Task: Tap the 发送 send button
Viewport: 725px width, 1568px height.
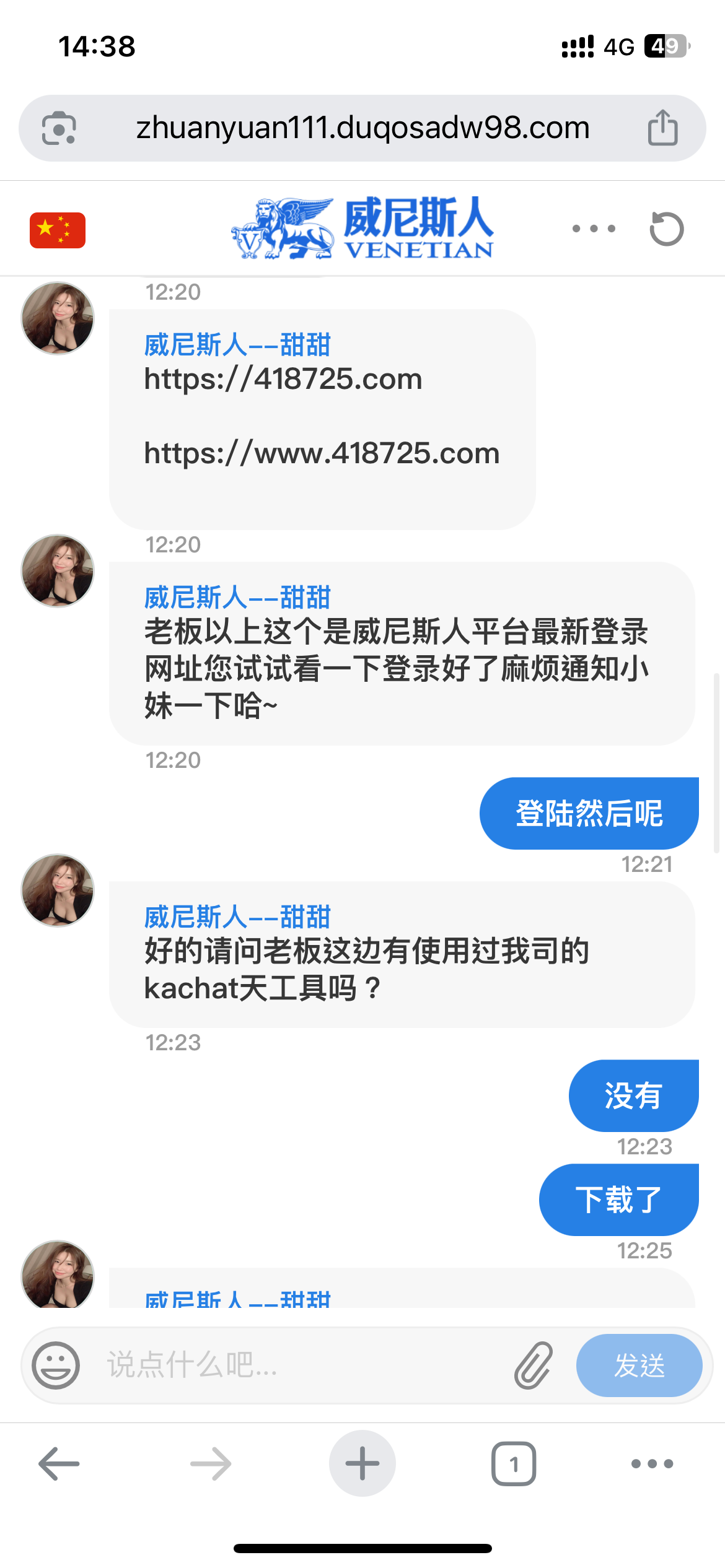Action: point(639,1365)
